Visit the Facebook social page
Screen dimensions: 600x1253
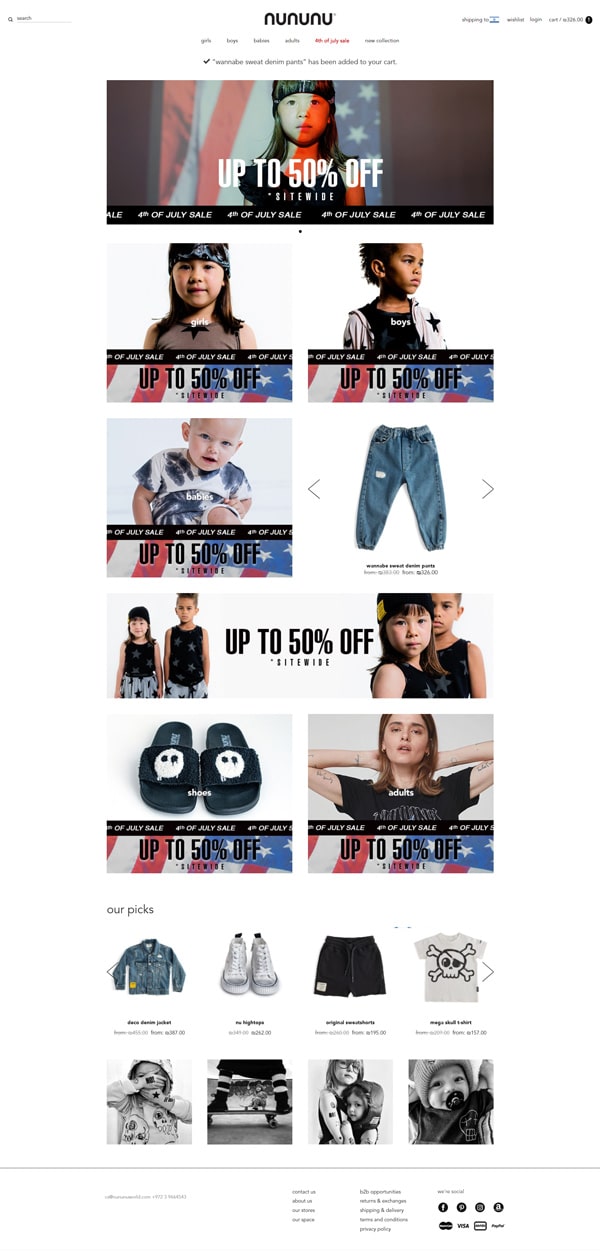[443, 1207]
